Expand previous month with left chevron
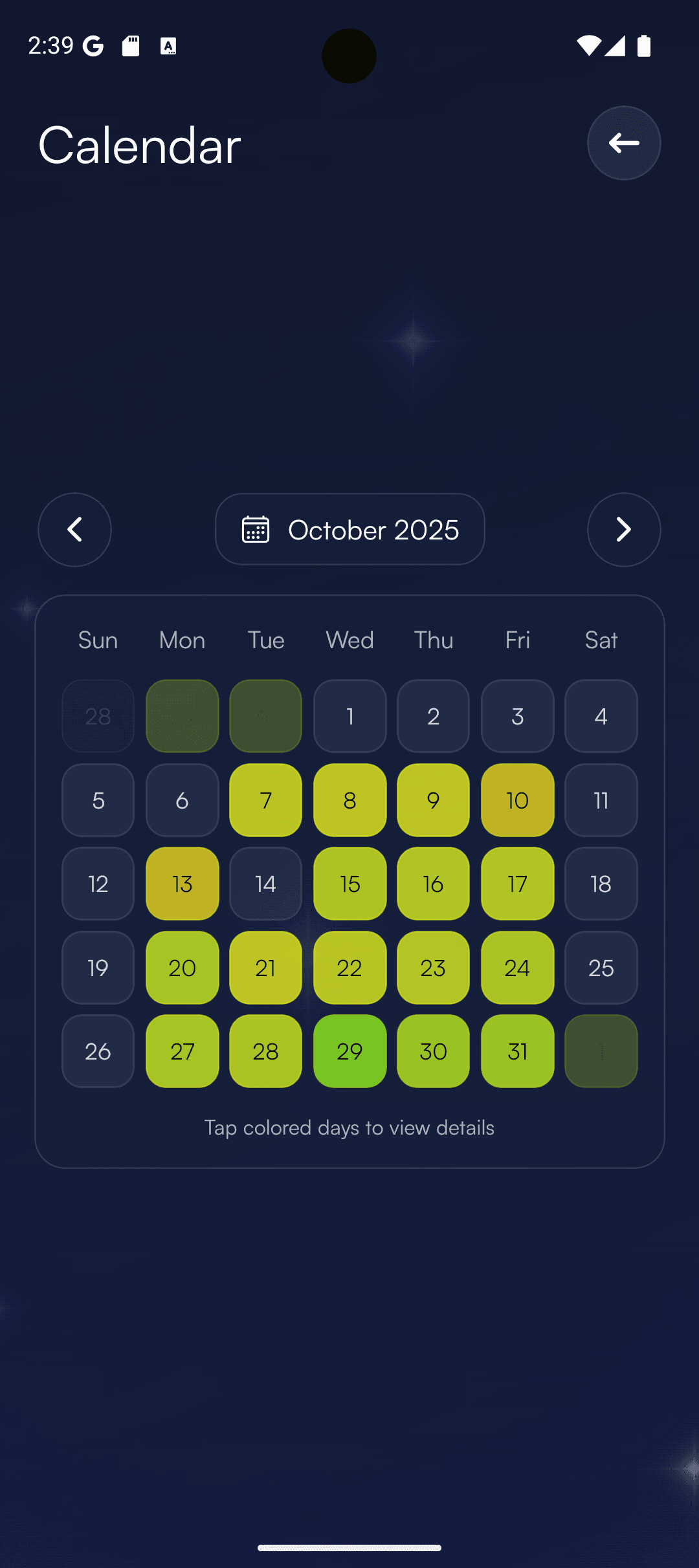This screenshot has width=699, height=1568. tap(74, 529)
